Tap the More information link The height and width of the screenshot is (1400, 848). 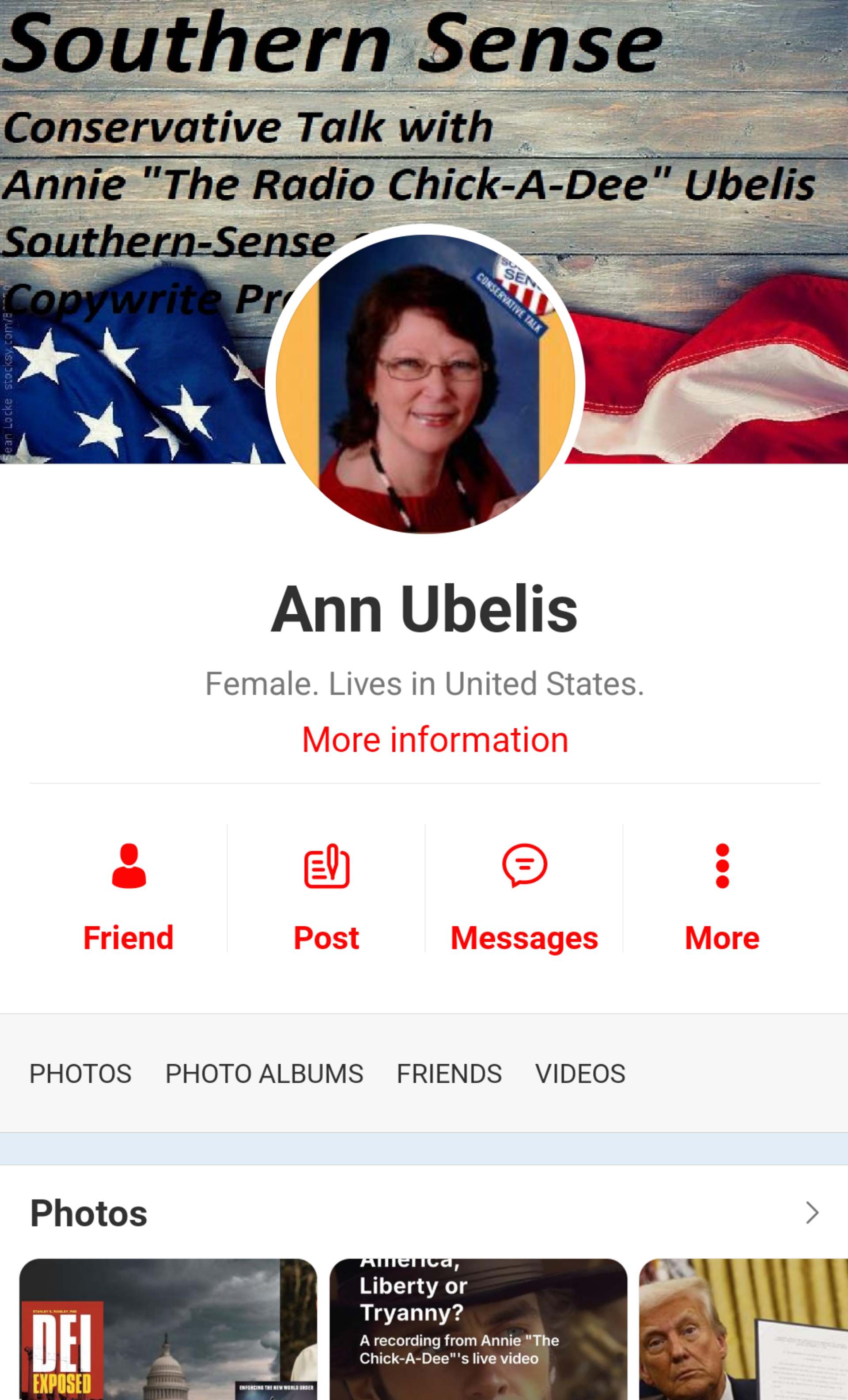click(x=435, y=740)
